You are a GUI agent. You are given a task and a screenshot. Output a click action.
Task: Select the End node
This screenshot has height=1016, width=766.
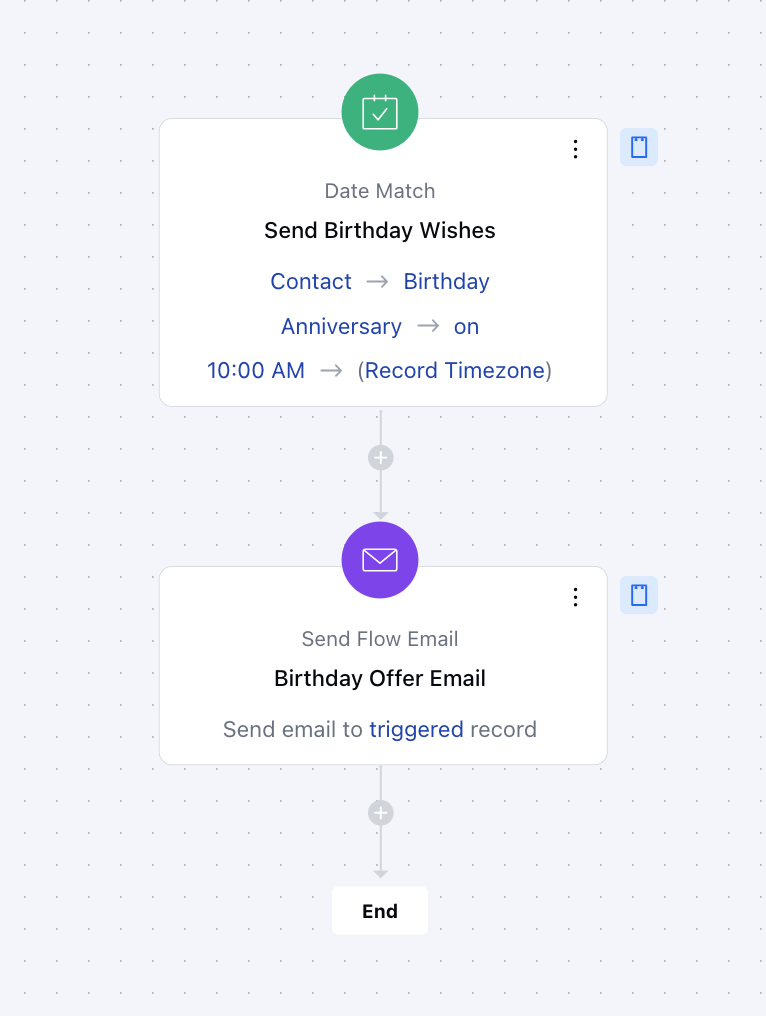[x=380, y=911]
